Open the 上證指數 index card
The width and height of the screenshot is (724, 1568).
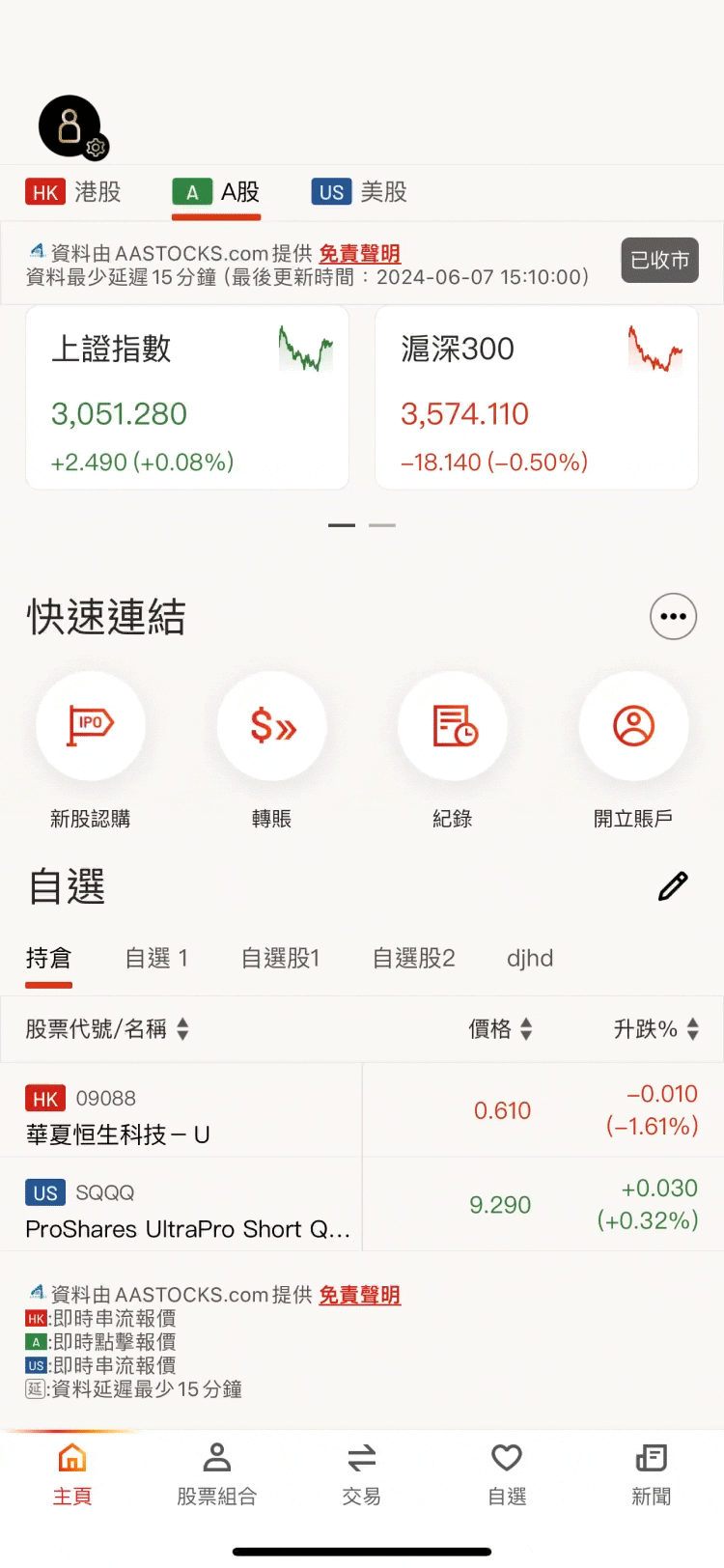coord(187,398)
